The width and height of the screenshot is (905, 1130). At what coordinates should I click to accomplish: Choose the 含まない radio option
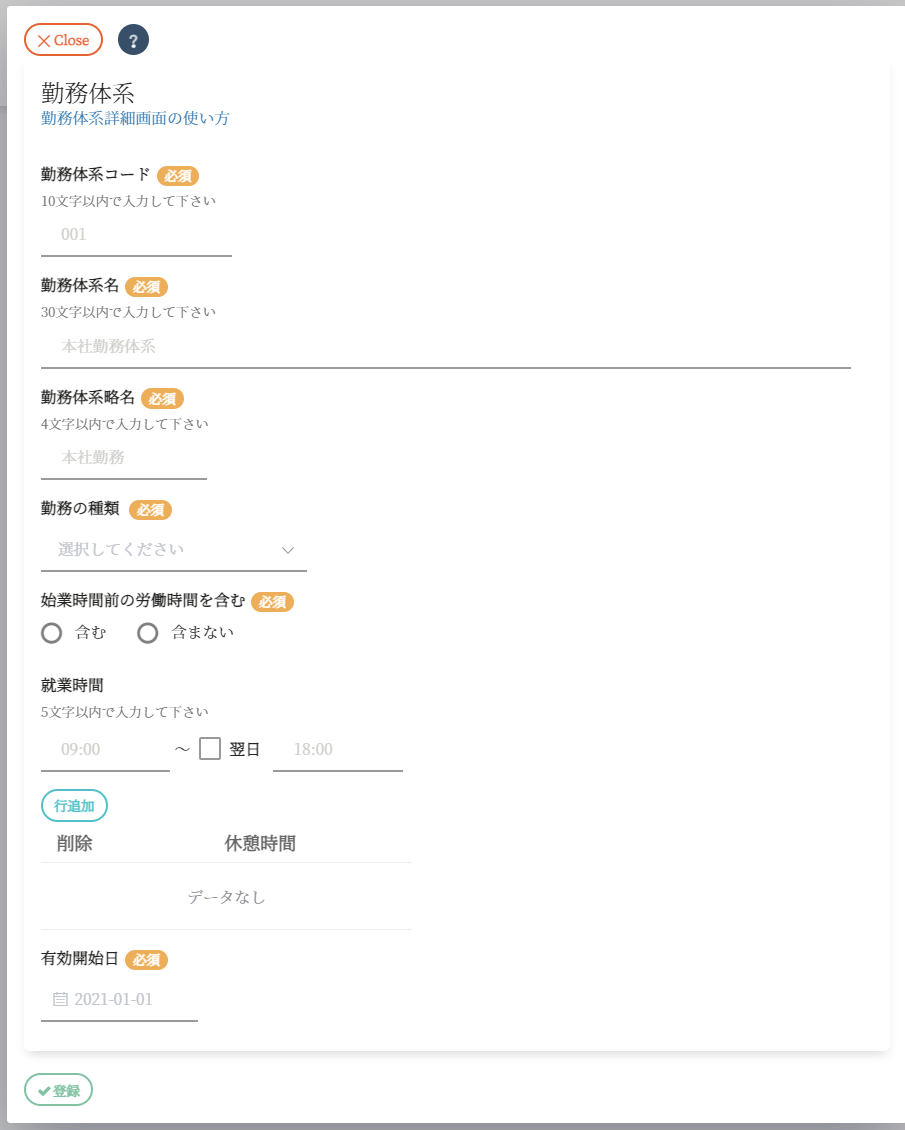pos(148,633)
